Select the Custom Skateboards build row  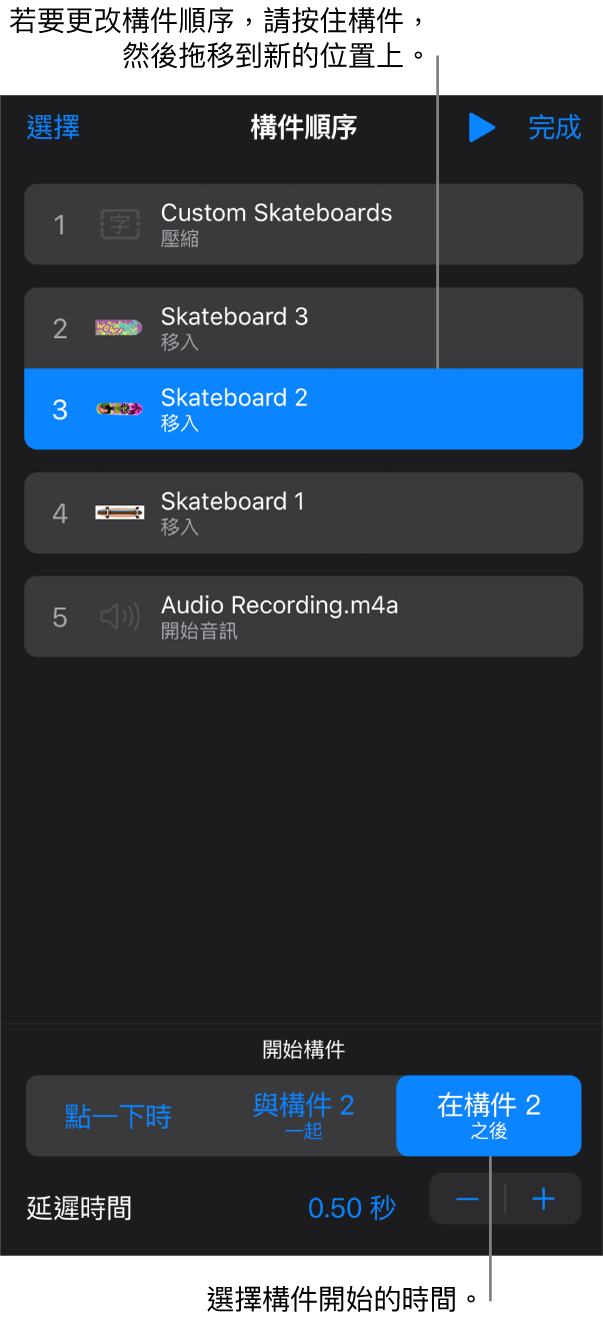click(303, 224)
